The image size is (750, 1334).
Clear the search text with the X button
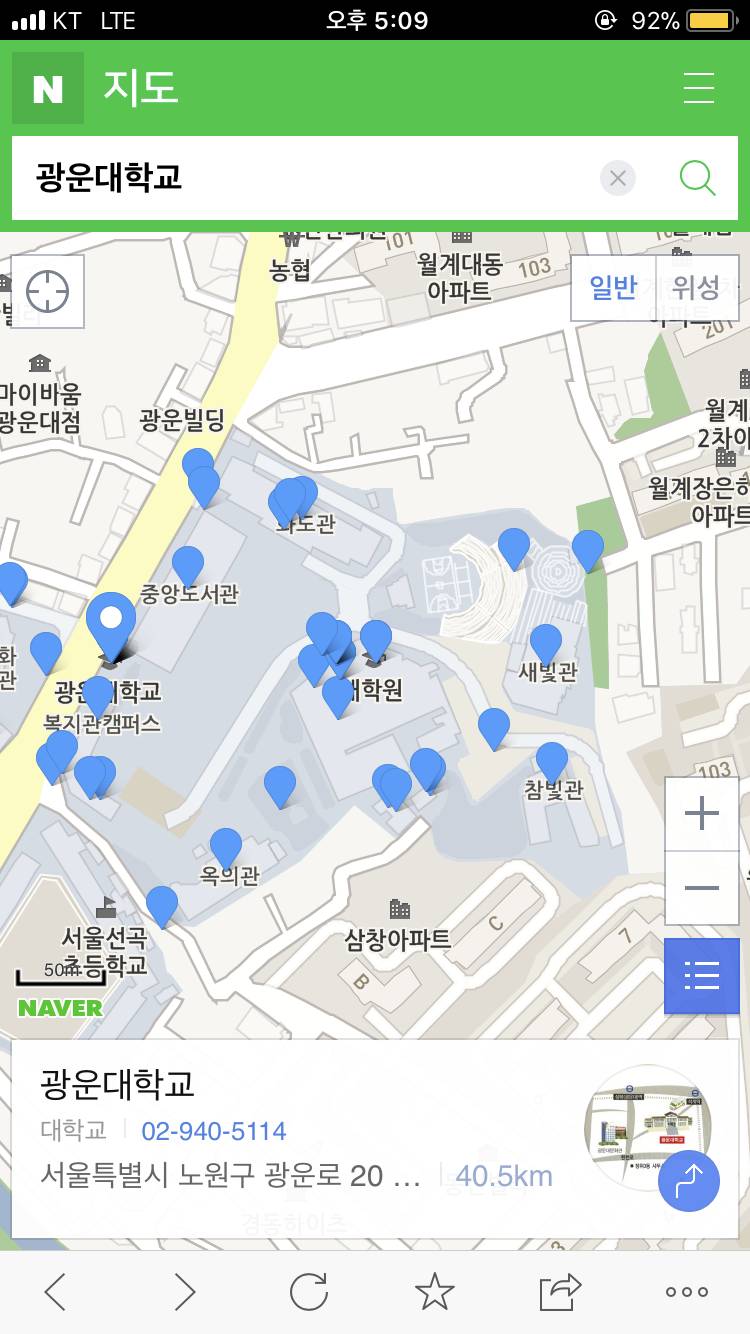click(618, 177)
